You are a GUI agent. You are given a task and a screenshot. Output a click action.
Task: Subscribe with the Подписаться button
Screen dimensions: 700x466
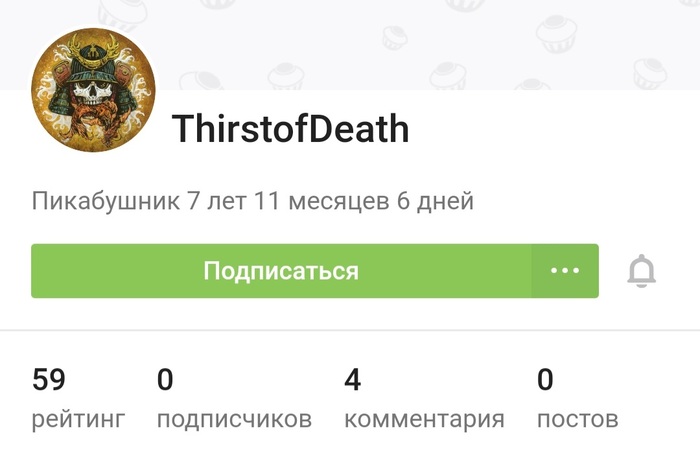tap(281, 271)
